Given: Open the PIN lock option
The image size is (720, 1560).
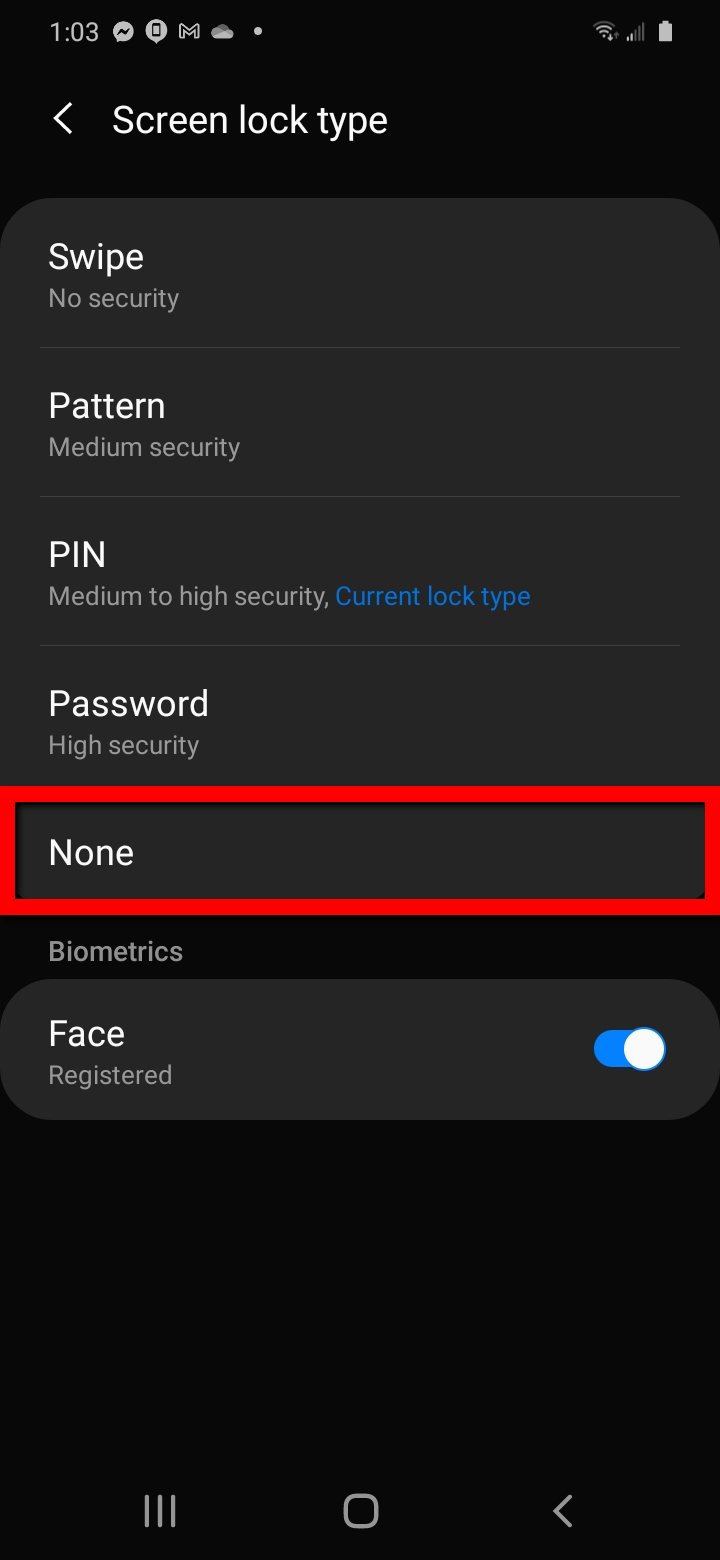Looking at the screenshot, I should point(360,572).
